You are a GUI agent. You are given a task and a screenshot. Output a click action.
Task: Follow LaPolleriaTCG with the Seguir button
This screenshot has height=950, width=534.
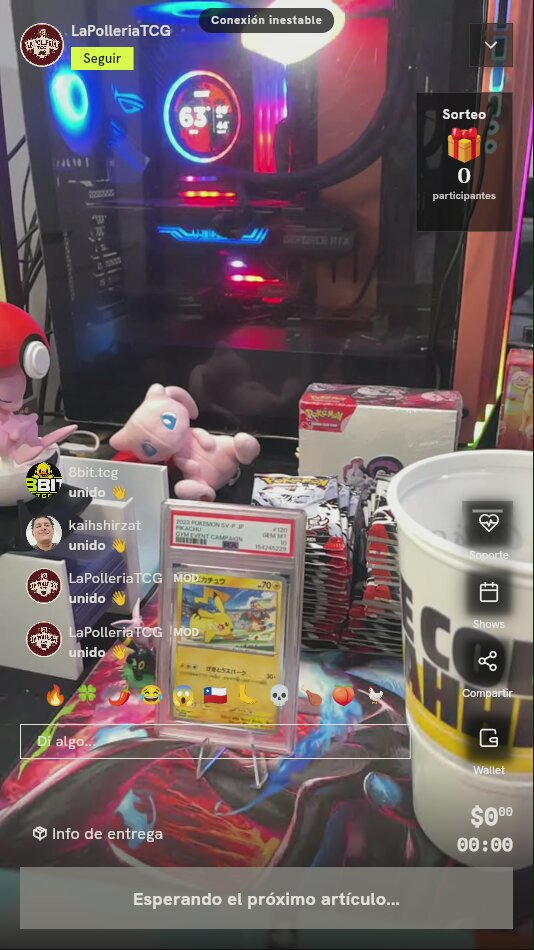pos(102,59)
